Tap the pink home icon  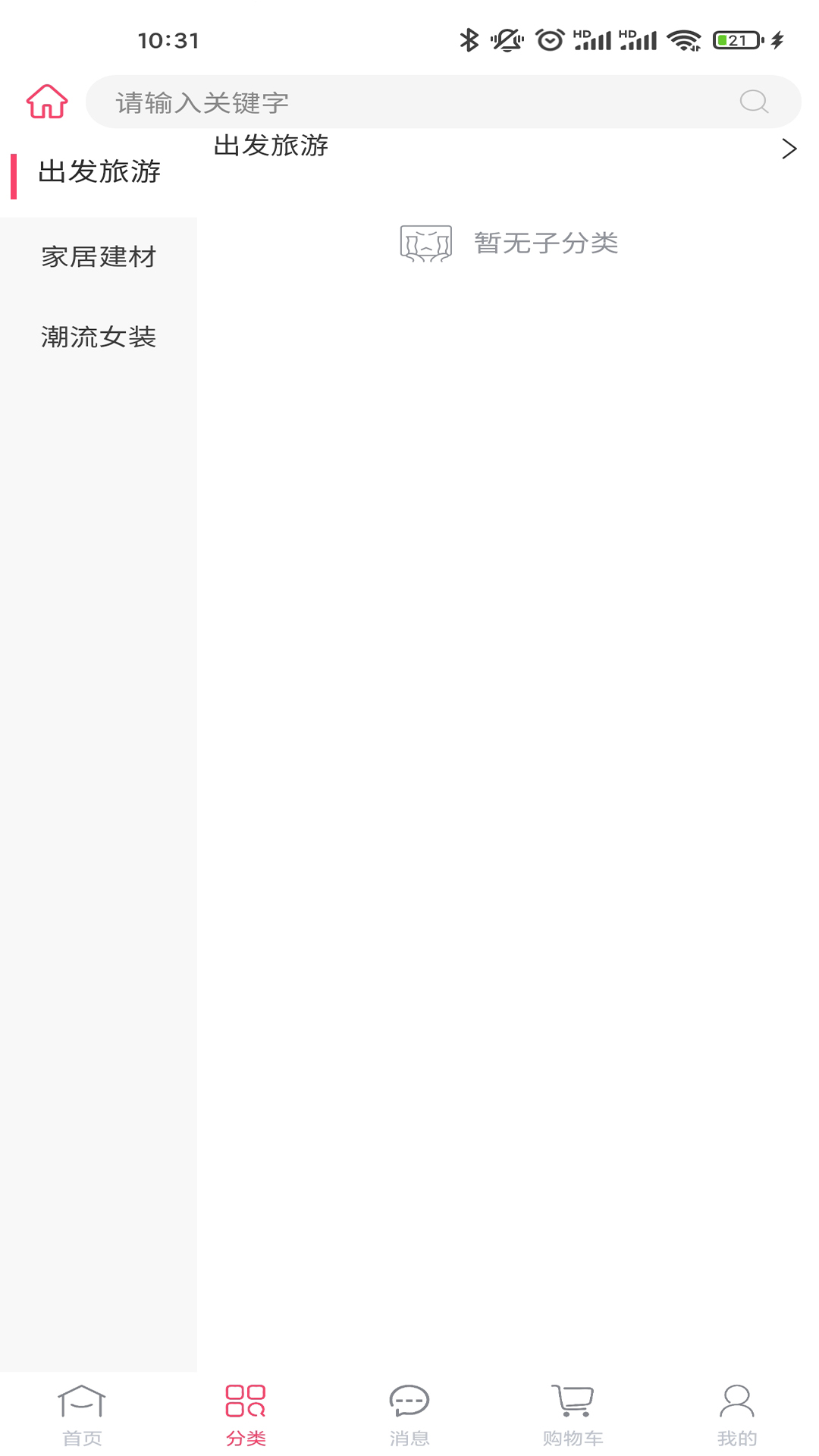pyautogui.click(x=47, y=102)
